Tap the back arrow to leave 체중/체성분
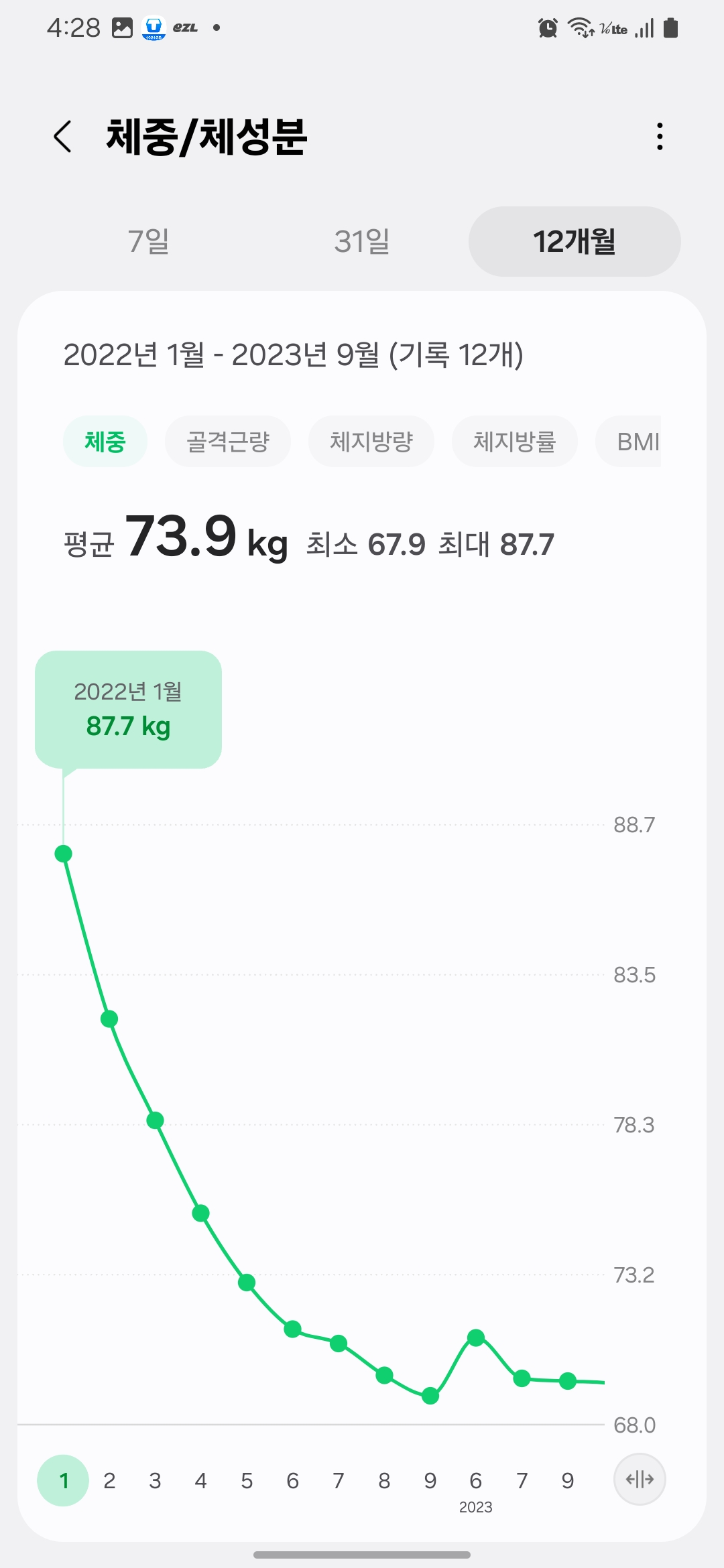The width and height of the screenshot is (724, 1568). (63, 136)
